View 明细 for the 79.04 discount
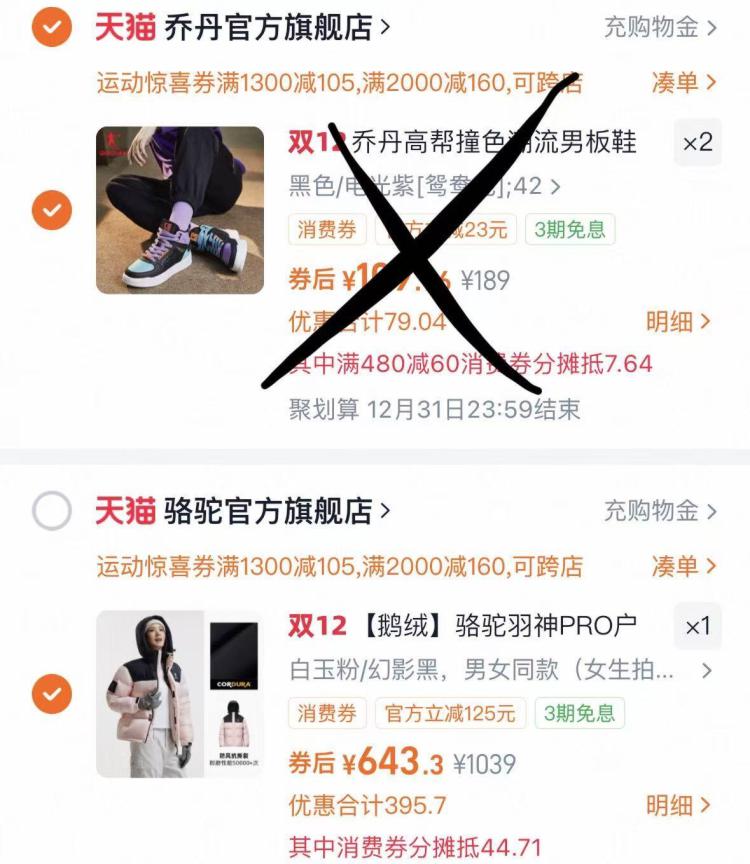 pos(678,322)
